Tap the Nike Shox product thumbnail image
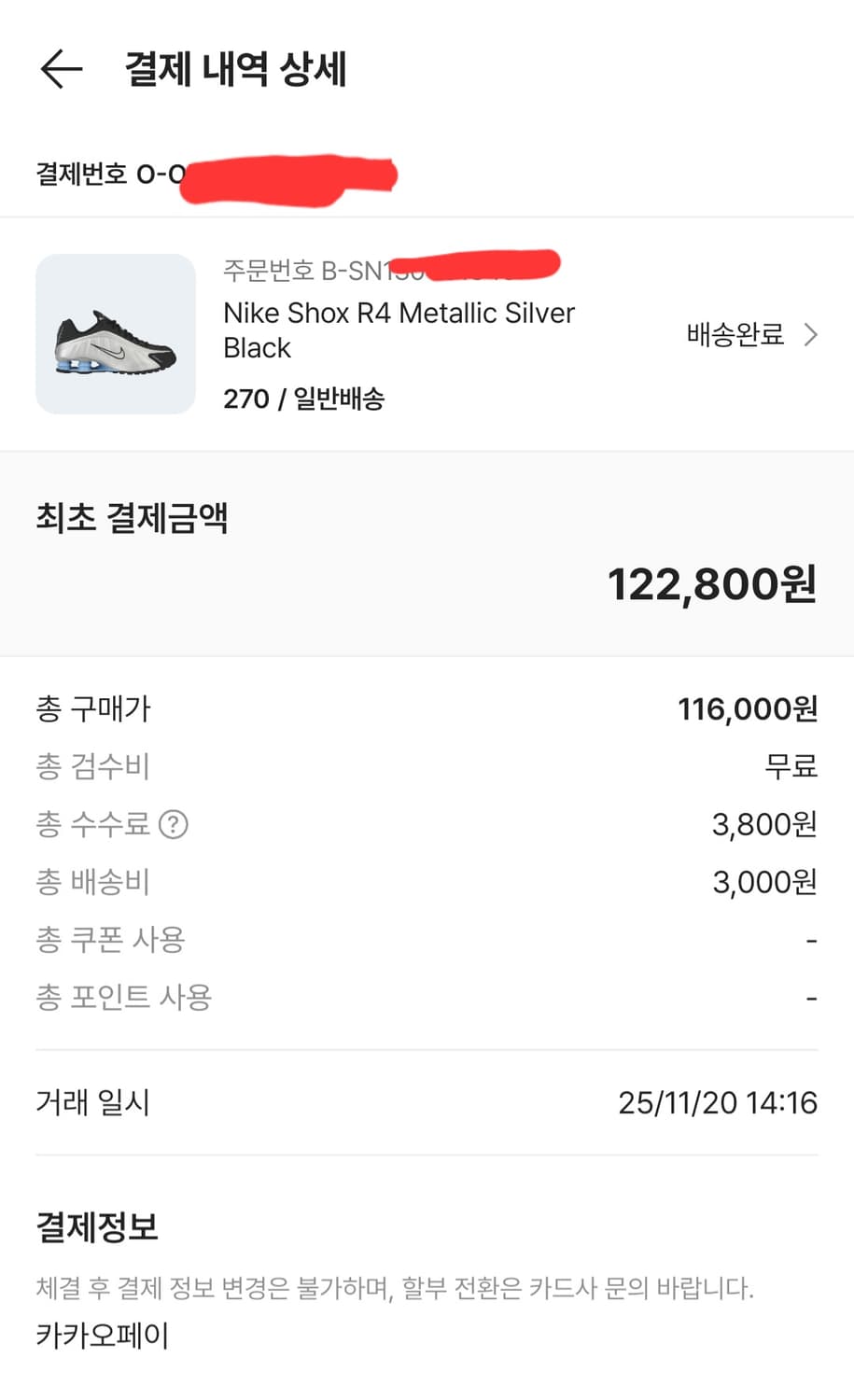This screenshot has height=1400, width=854. coord(114,334)
